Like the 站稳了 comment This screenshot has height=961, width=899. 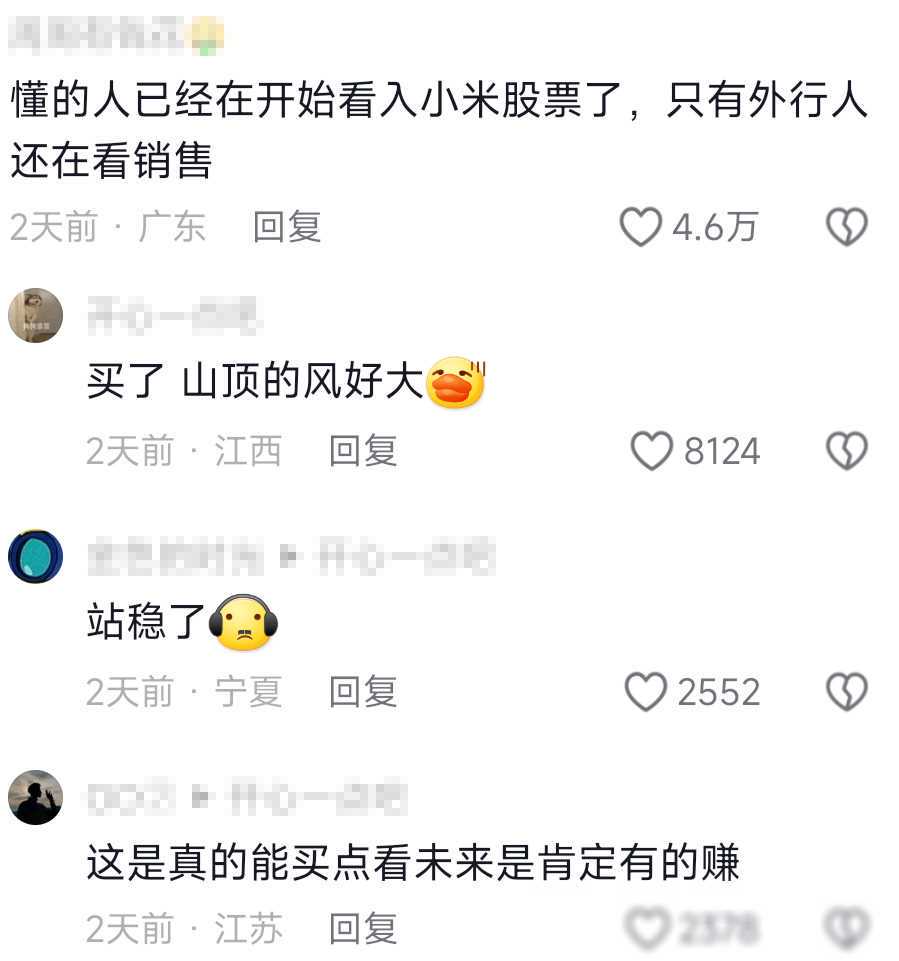pyautogui.click(x=646, y=691)
